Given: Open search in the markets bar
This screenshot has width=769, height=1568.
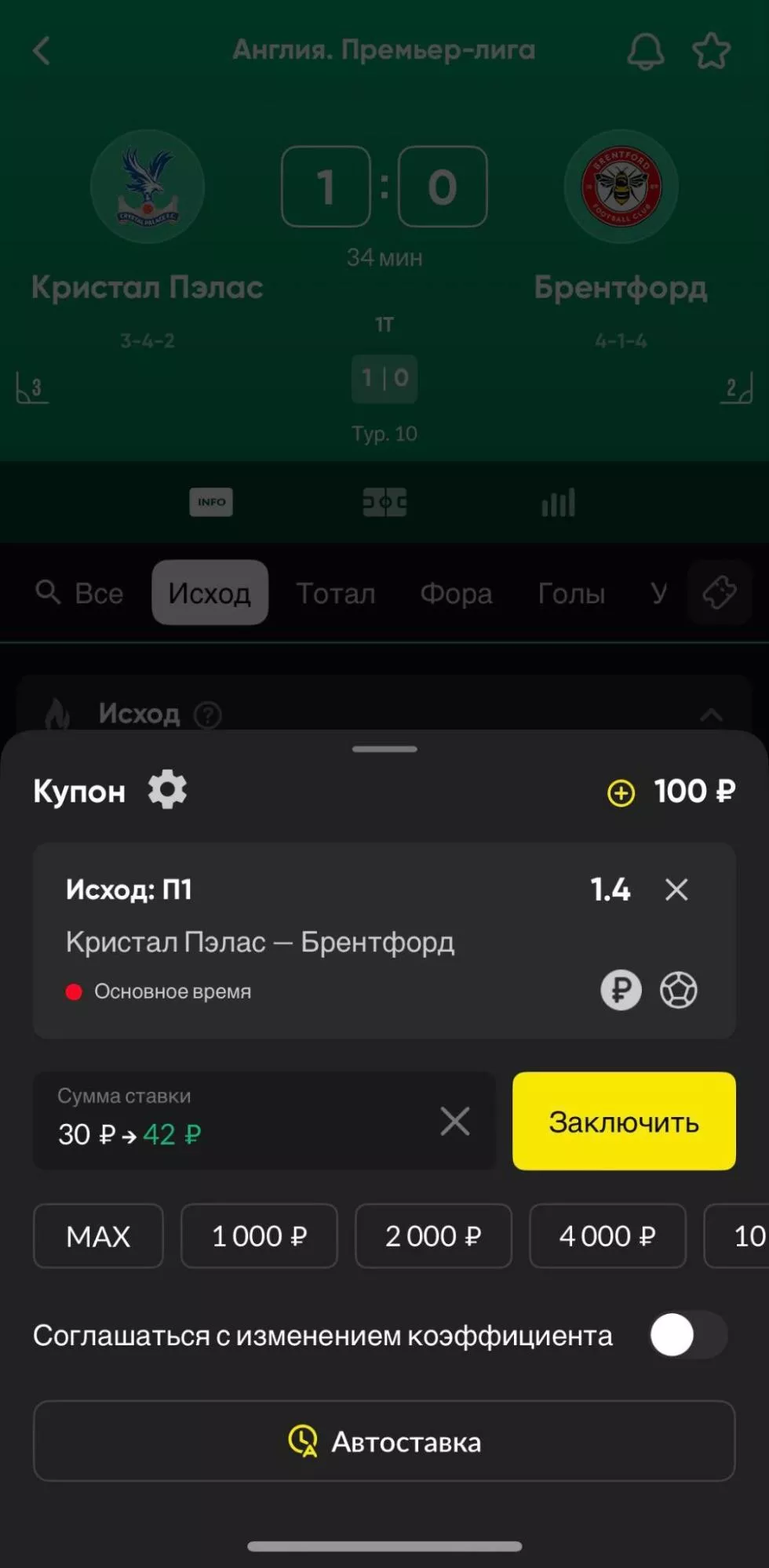Looking at the screenshot, I should pyautogui.click(x=49, y=593).
